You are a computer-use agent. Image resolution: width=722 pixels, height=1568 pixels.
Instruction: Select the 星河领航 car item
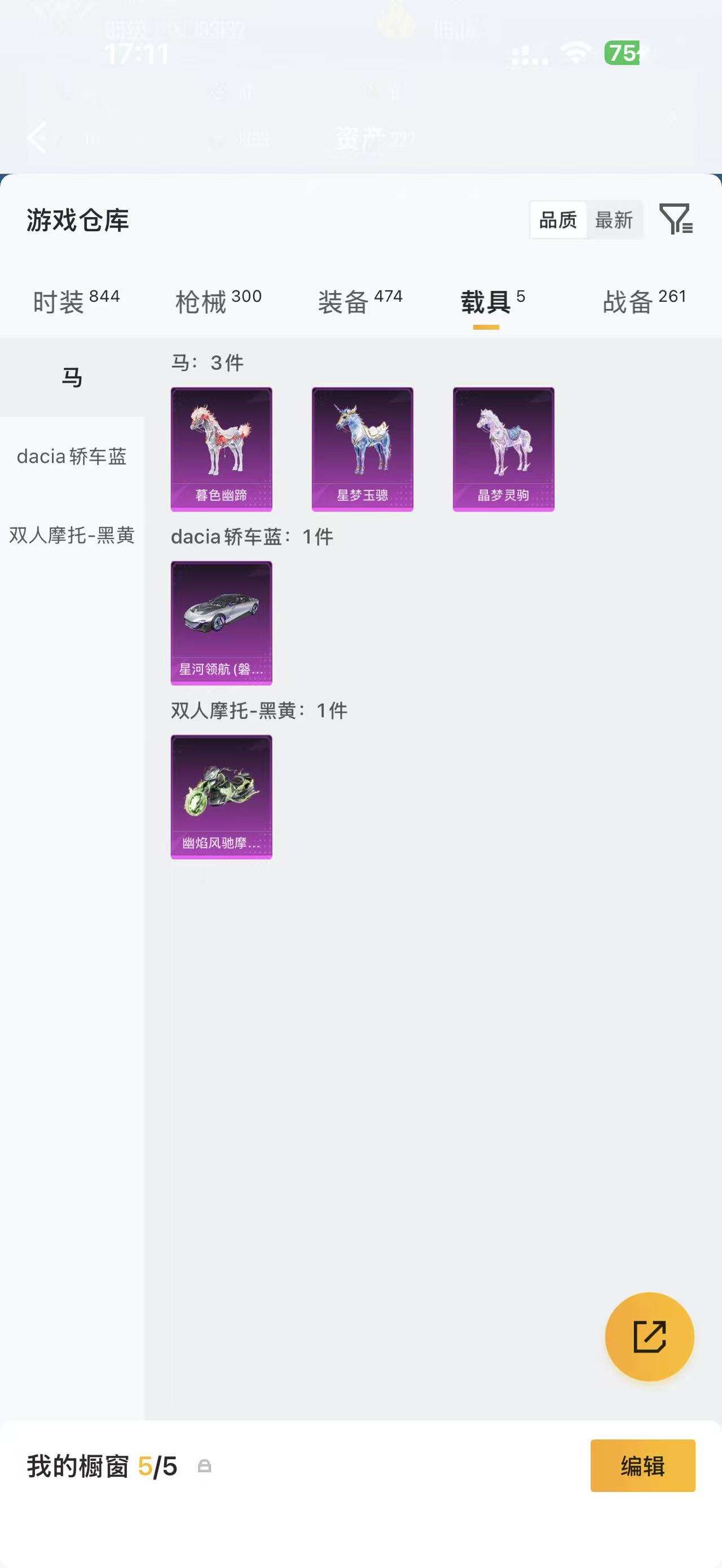click(221, 621)
